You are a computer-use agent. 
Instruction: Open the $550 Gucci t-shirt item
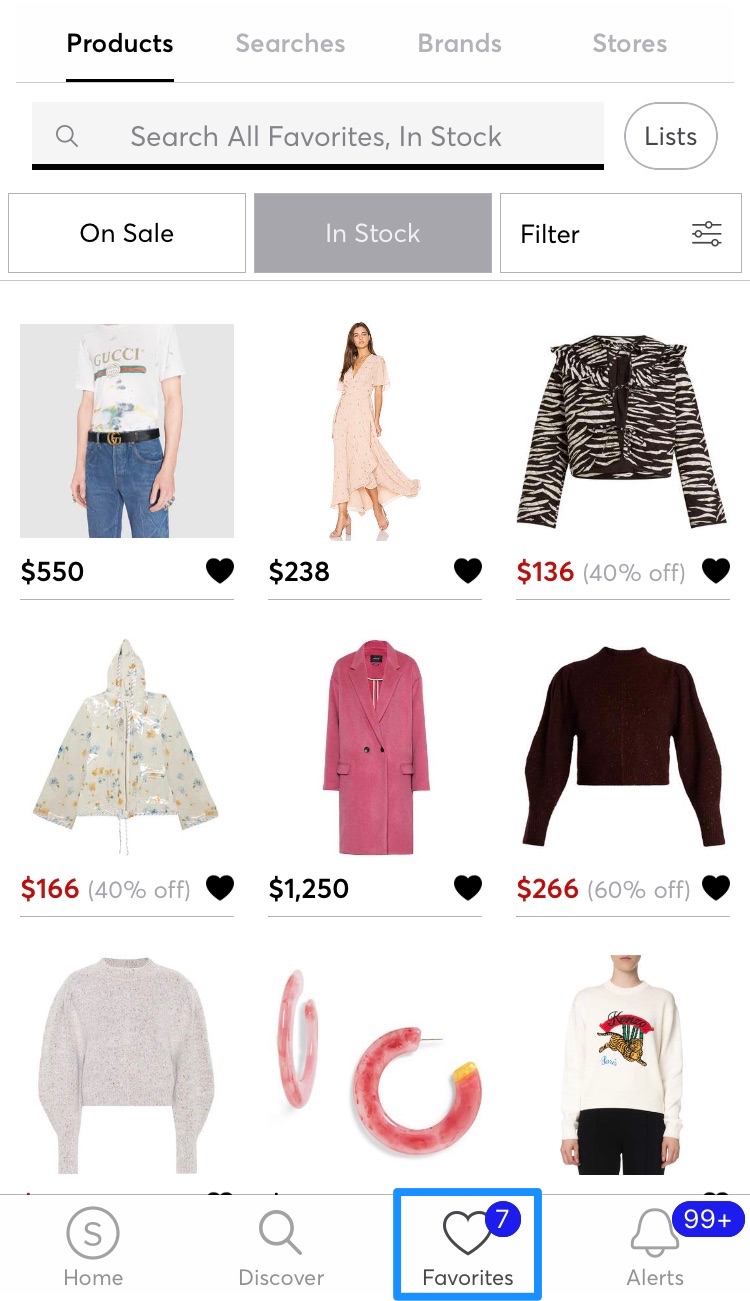click(x=127, y=431)
